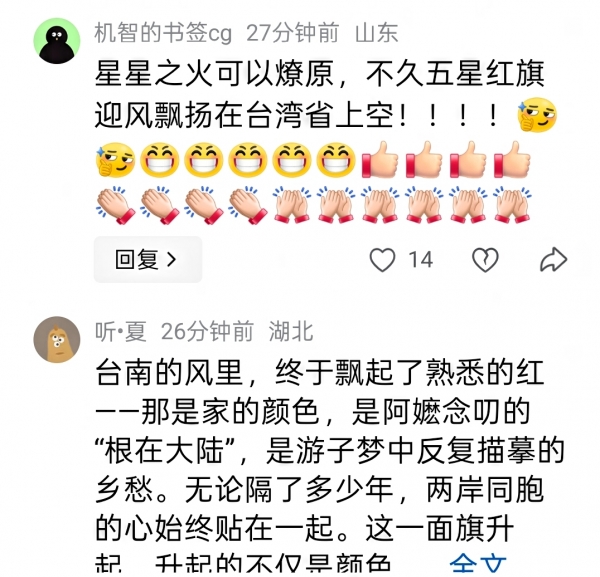The height and width of the screenshot is (577, 600).
Task: Like 机智的书签cg's comment
Action: click(x=383, y=260)
